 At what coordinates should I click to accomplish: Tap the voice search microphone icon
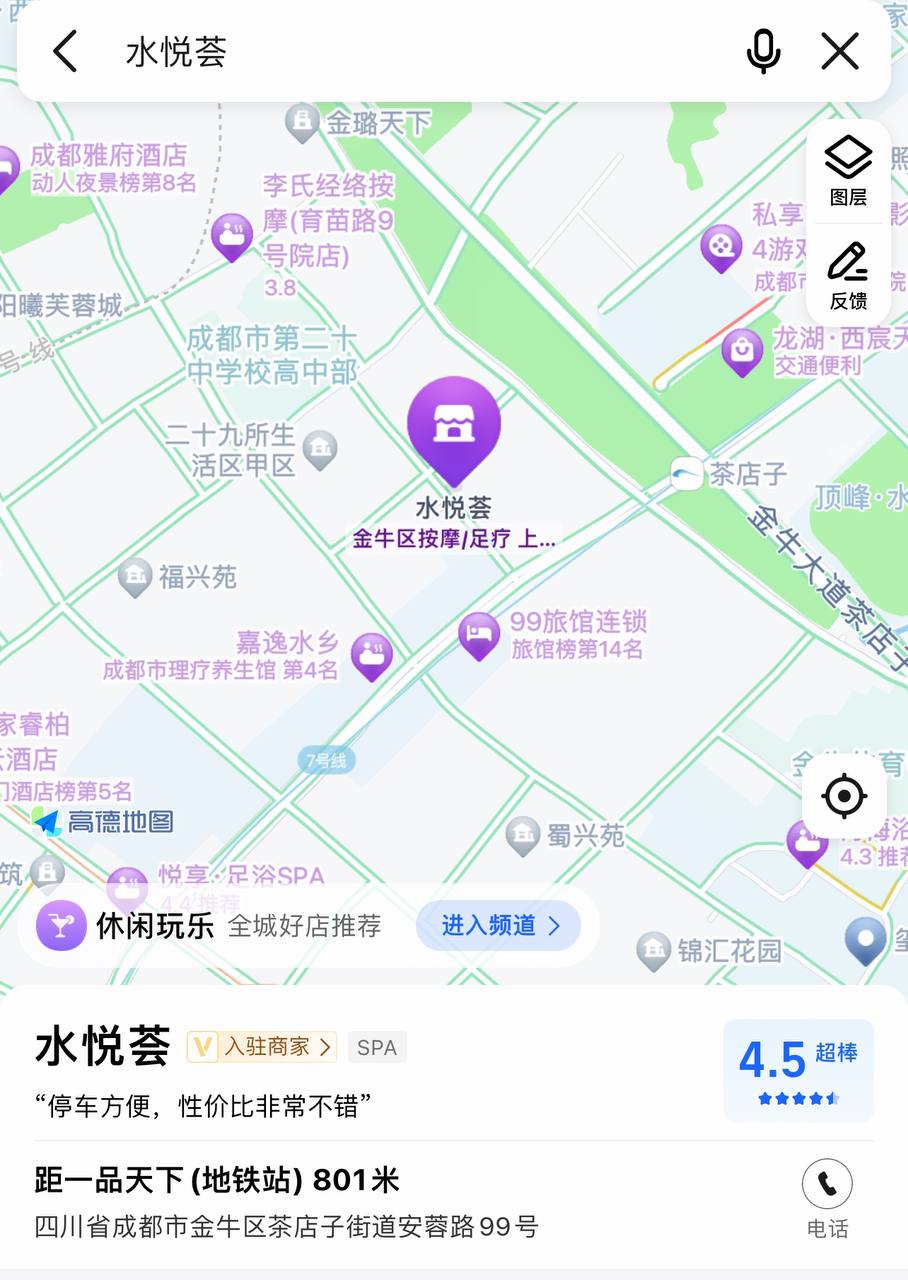763,52
